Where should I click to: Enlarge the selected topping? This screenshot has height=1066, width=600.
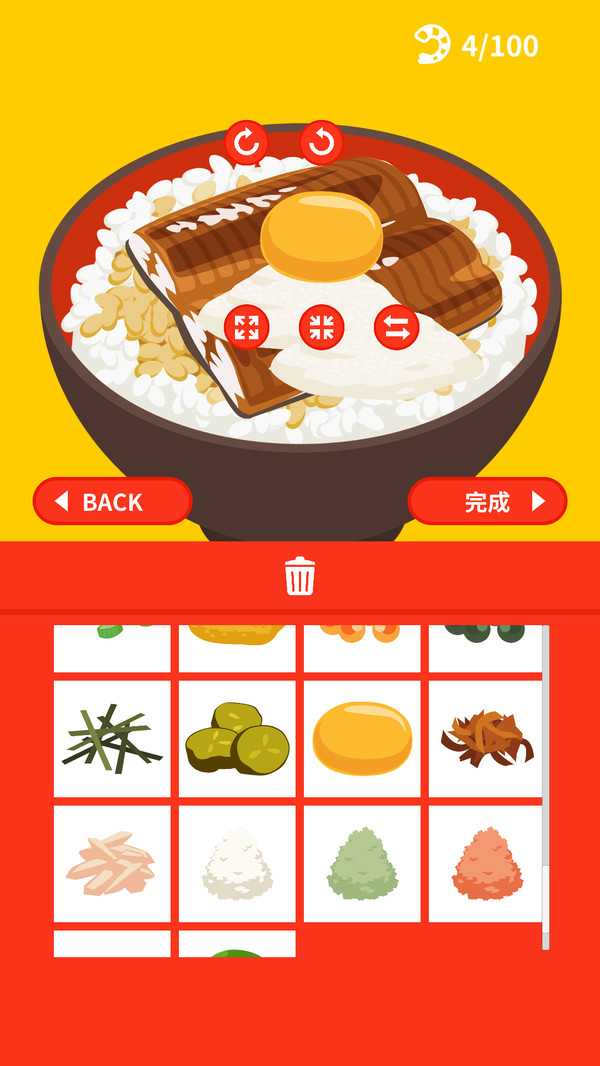tap(246, 327)
